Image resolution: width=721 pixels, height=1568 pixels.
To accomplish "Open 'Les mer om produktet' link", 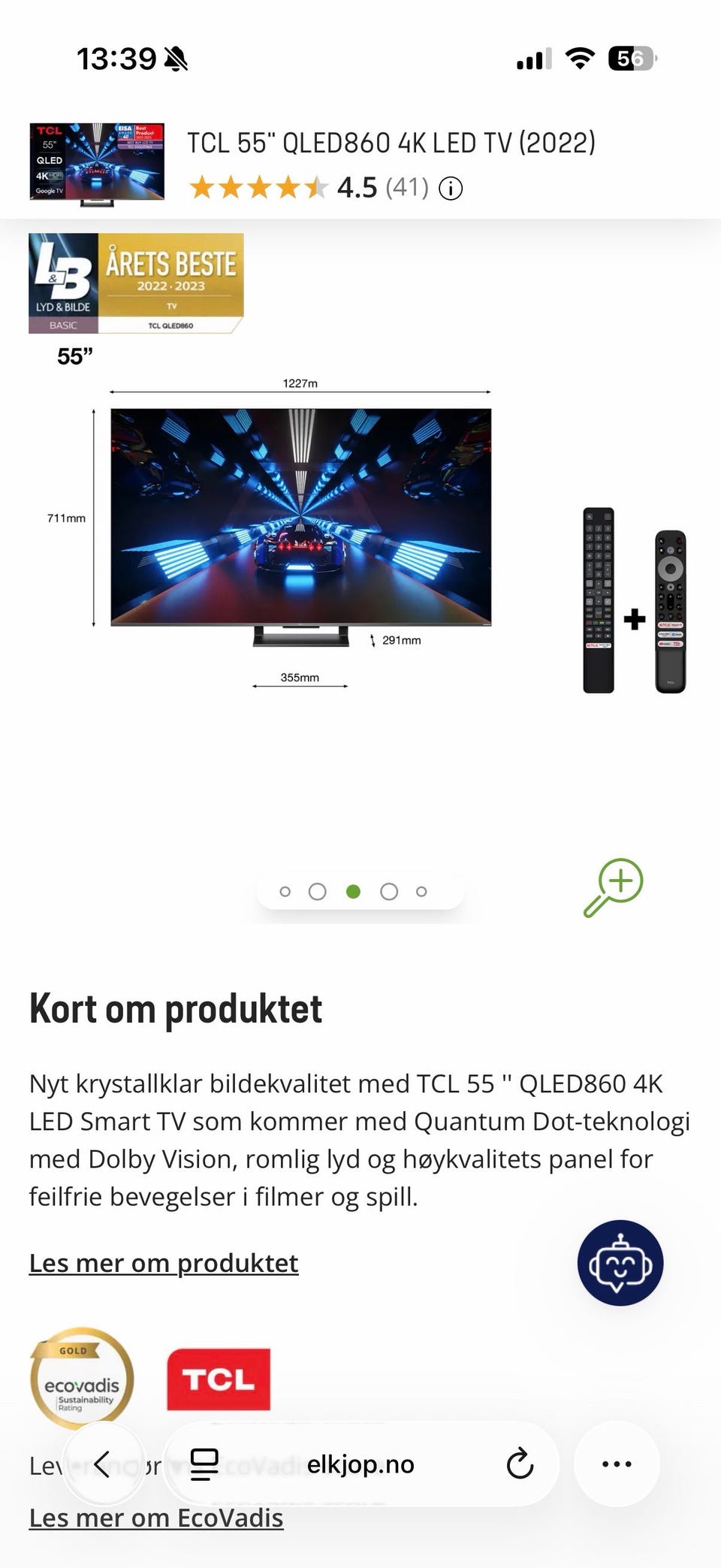I will pyautogui.click(x=164, y=1263).
